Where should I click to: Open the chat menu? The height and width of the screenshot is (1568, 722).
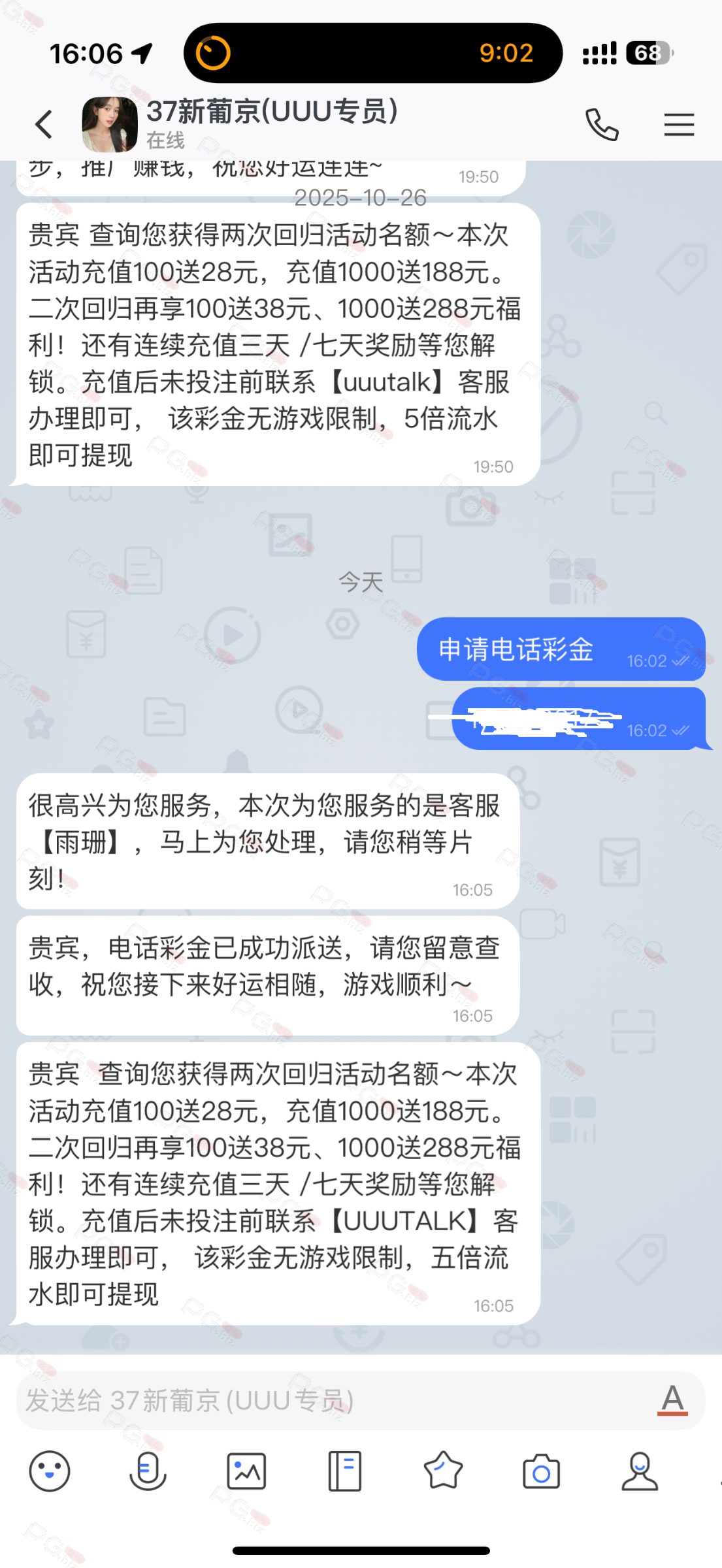pos(679,124)
